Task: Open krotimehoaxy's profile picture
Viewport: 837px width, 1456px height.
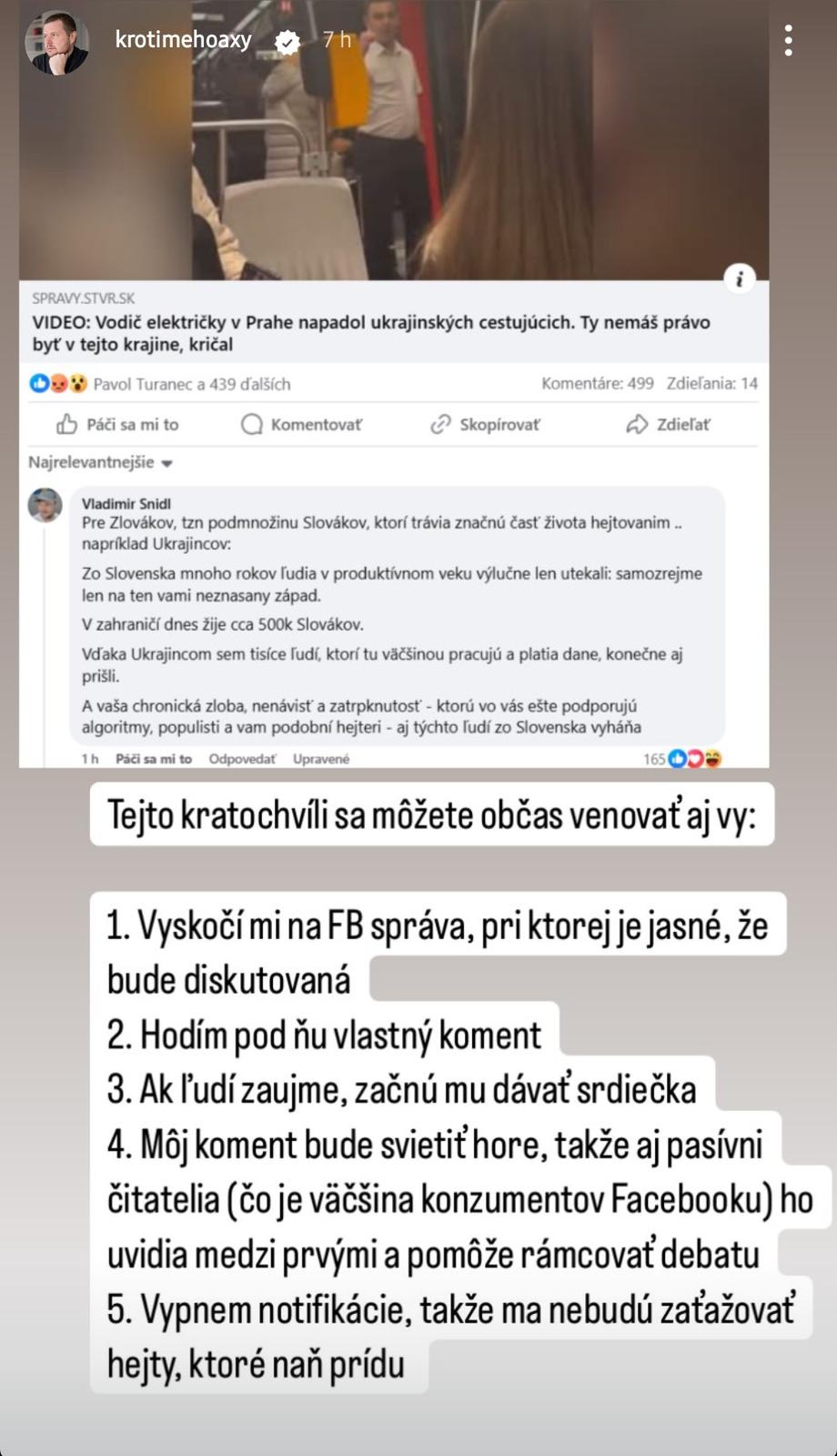Action: (57, 43)
